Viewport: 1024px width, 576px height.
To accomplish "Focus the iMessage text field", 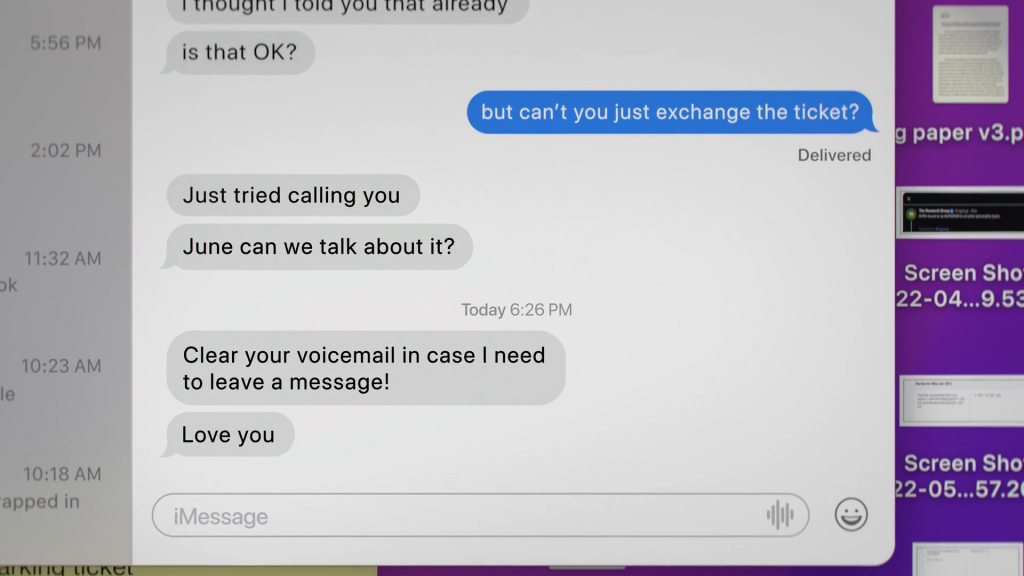I will pyautogui.click(x=450, y=516).
